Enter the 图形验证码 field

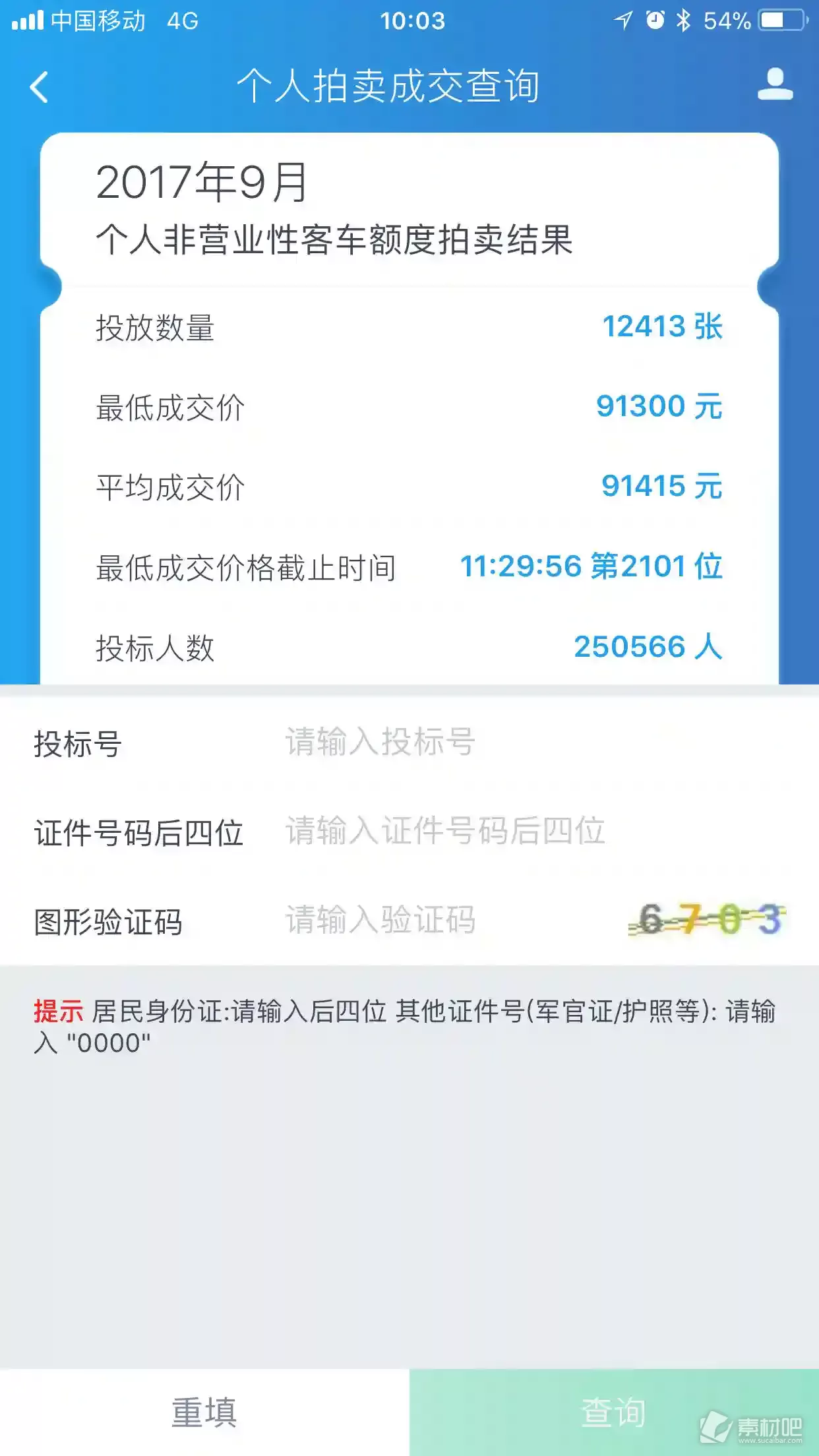click(448, 920)
